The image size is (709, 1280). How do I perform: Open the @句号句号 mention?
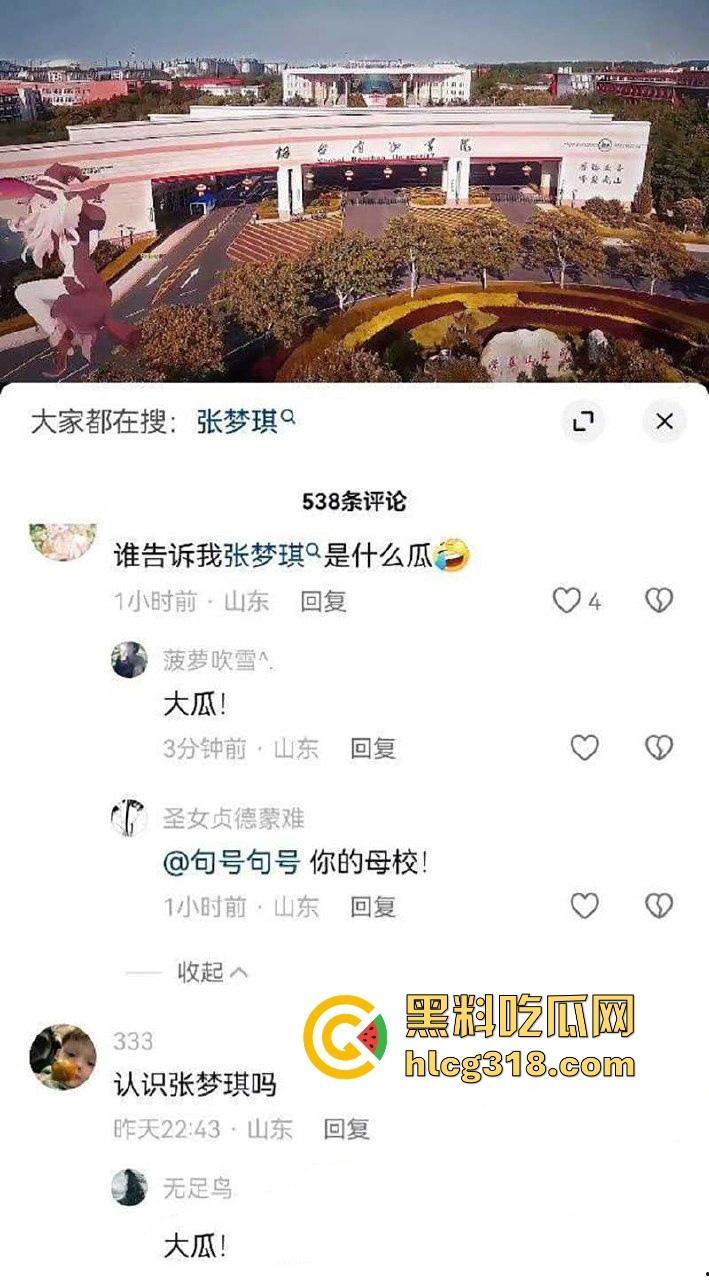point(231,862)
